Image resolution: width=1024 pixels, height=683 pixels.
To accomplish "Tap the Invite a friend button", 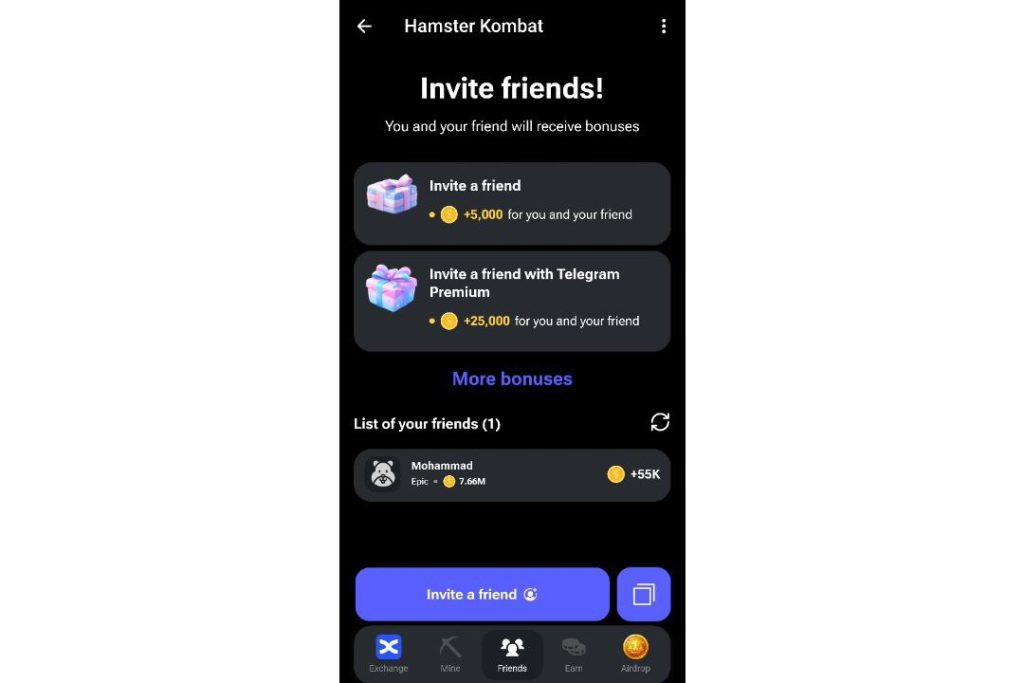I will click(x=482, y=594).
